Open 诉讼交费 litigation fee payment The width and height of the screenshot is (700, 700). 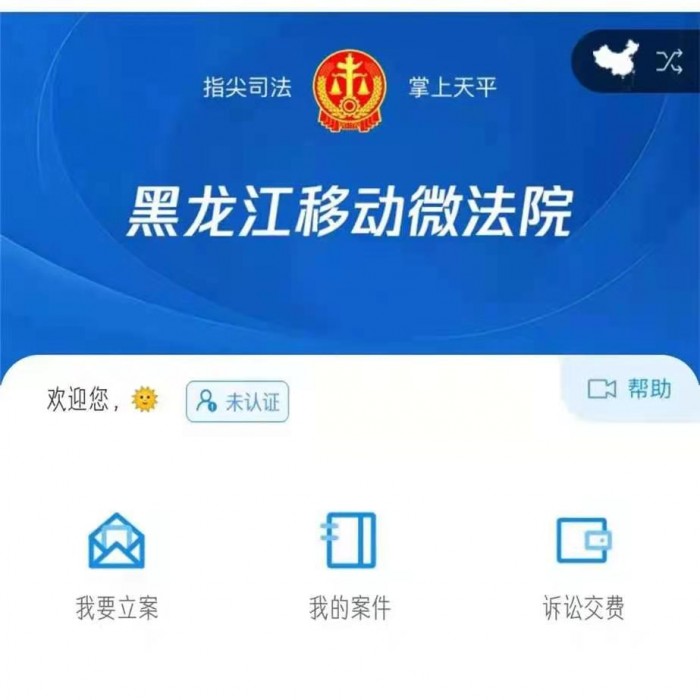[583, 564]
